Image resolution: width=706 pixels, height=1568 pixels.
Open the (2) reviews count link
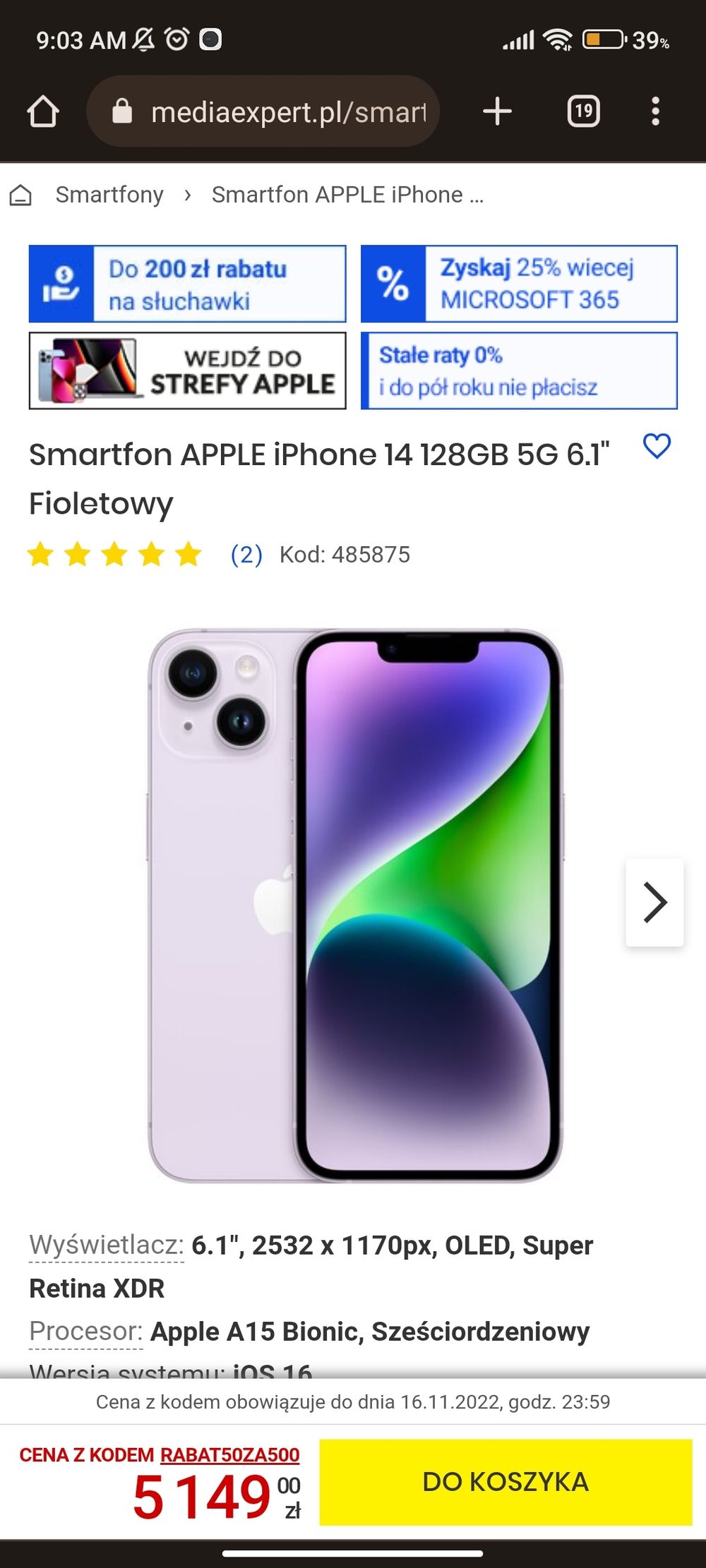246,555
